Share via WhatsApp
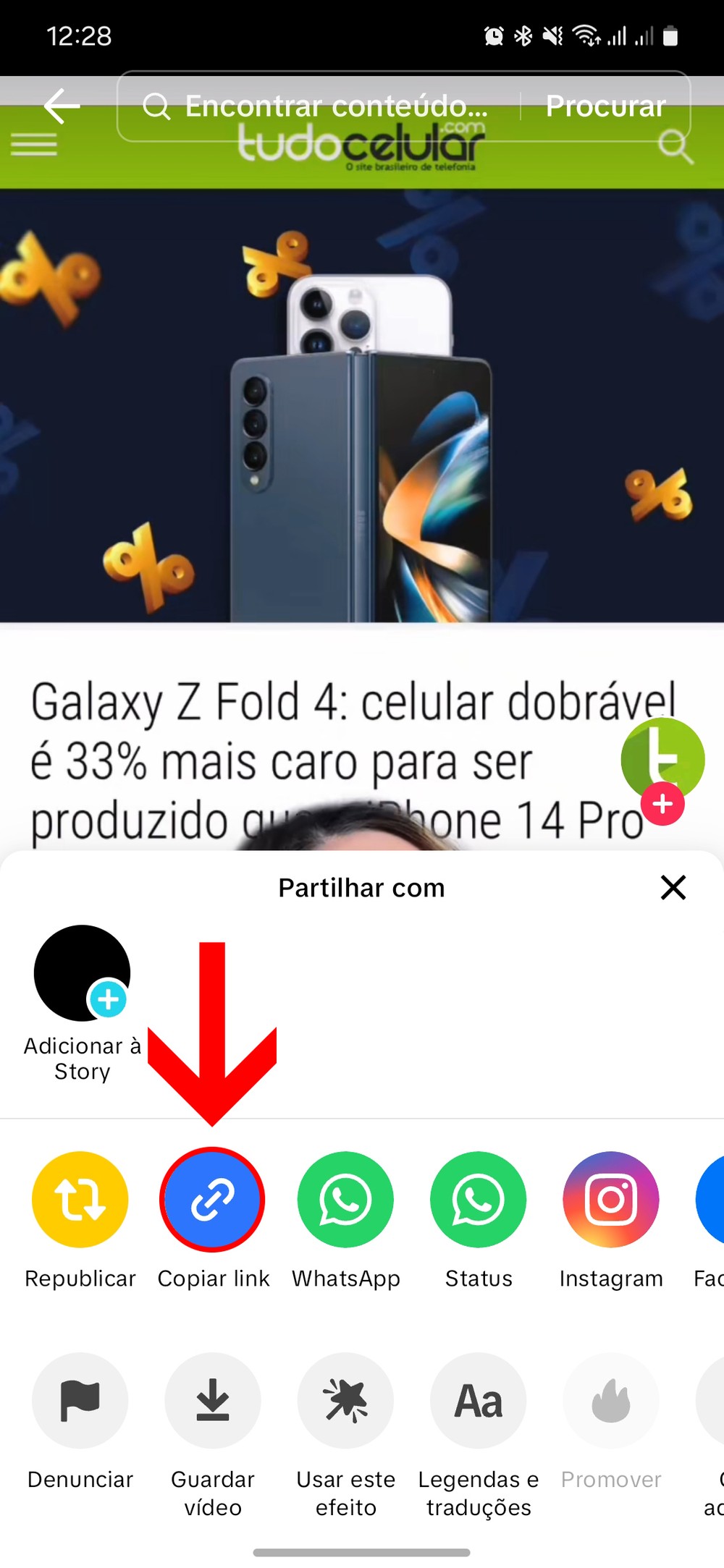724x1568 pixels. click(x=345, y=1220)
